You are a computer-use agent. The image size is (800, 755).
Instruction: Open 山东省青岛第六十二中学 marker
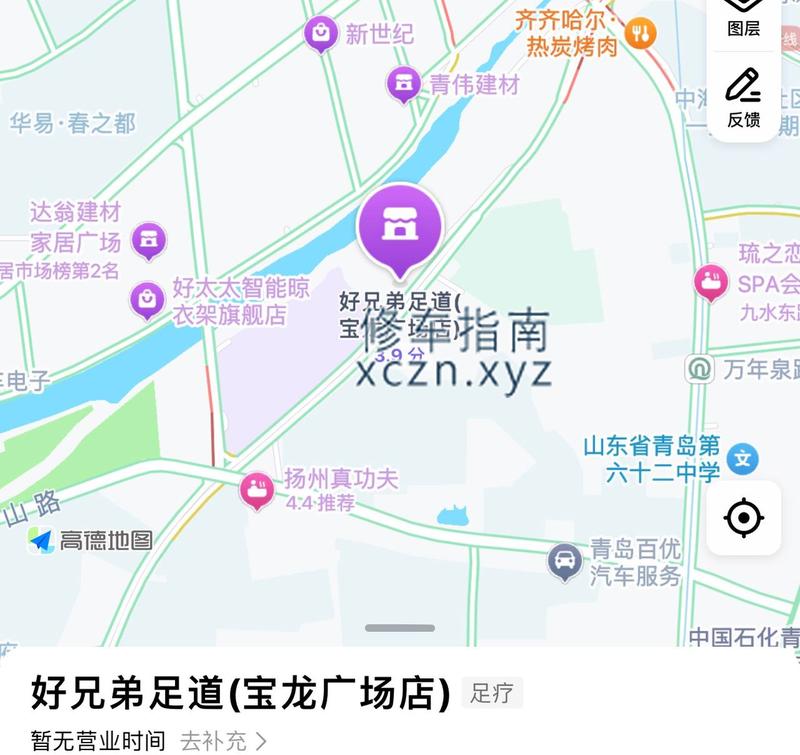(742, 459)
